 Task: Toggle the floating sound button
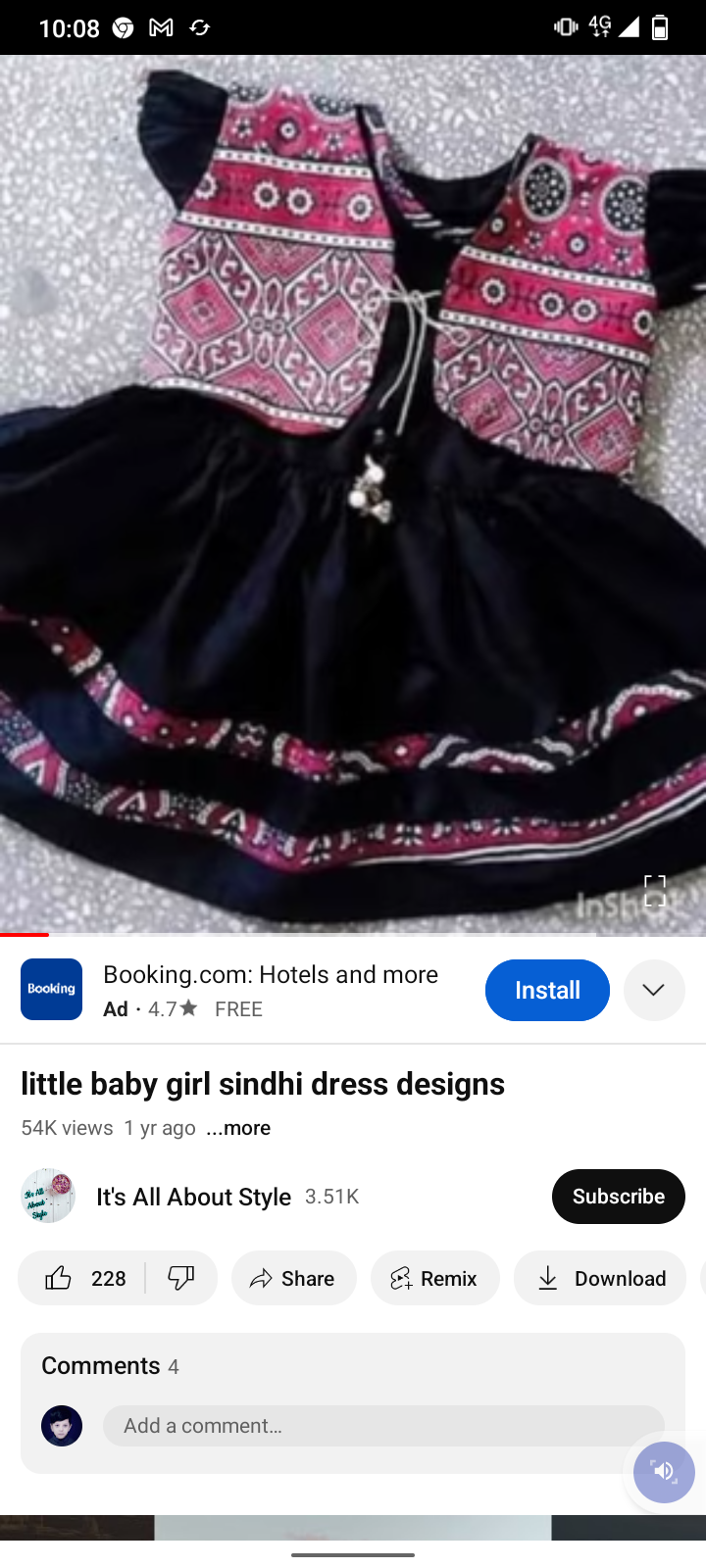tap(664, 1471)
